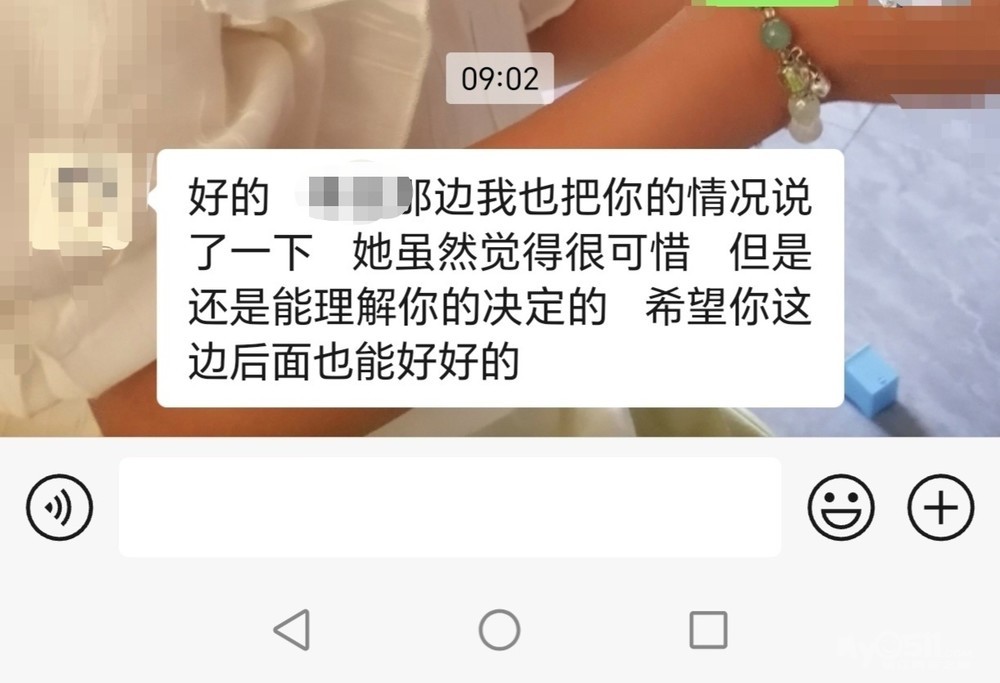Focus the message text field
This screenshot has width=1000, height=683.
coord(450,507)
